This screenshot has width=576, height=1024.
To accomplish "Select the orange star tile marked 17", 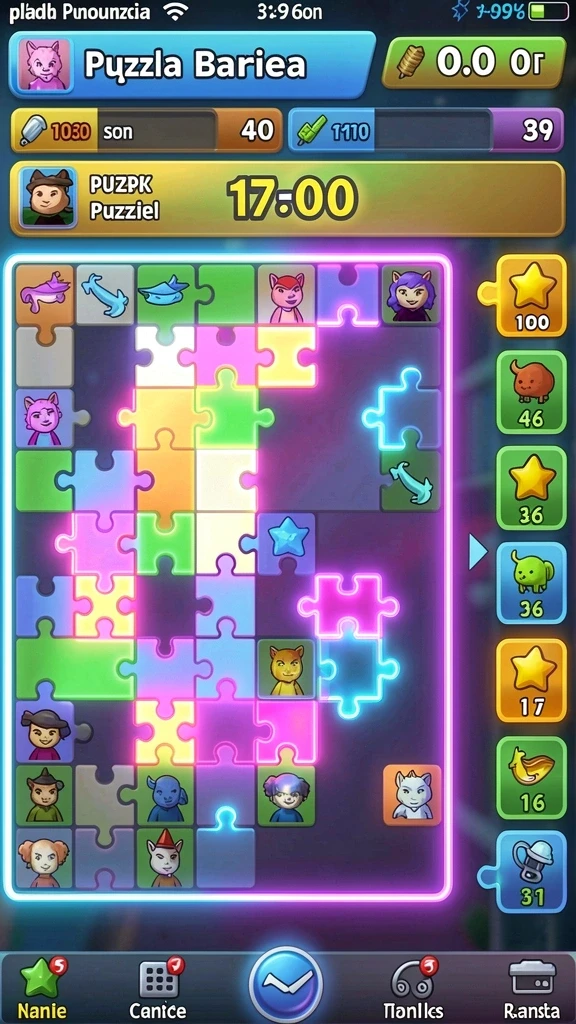I will pyautogui.click(x=531, y=680).
